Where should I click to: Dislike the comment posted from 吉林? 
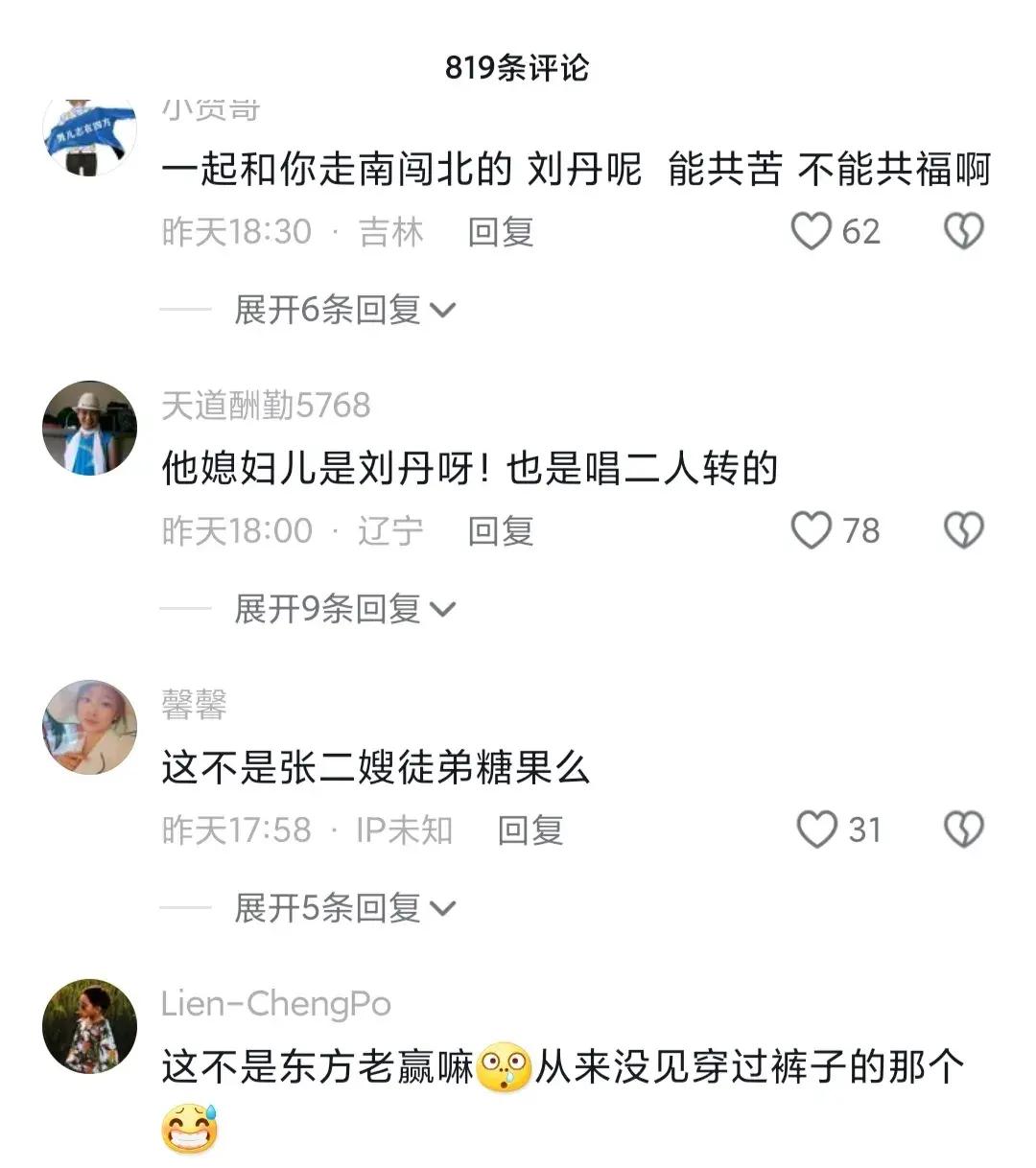coord(963,231)
